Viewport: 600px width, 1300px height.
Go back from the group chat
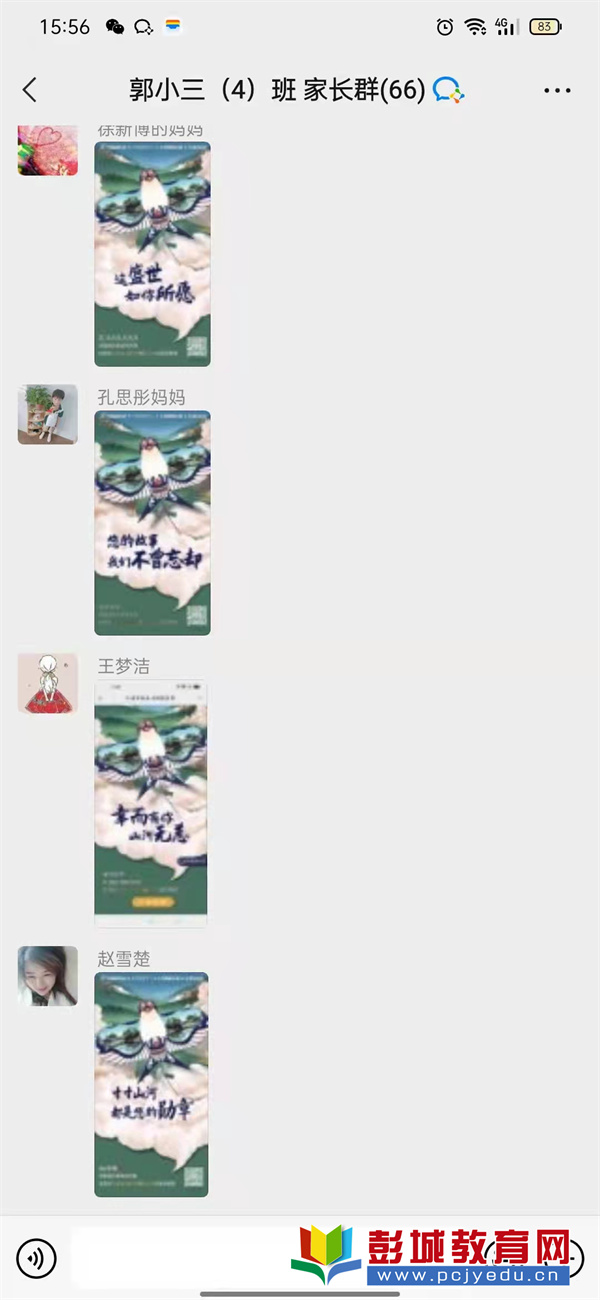click(x=30, y=90)
